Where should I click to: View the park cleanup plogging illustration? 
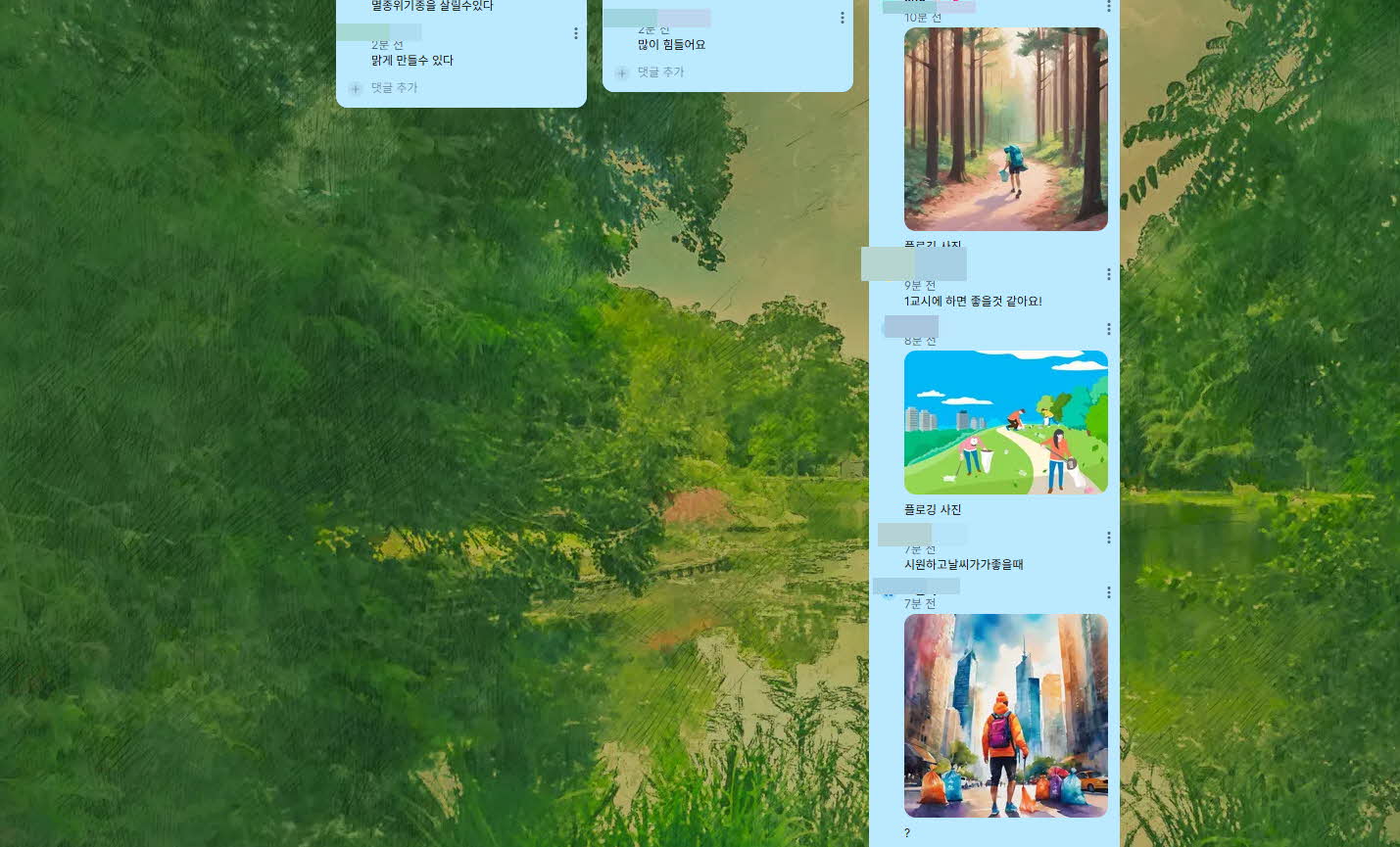pyautogui.click(x=1005, y=422)
